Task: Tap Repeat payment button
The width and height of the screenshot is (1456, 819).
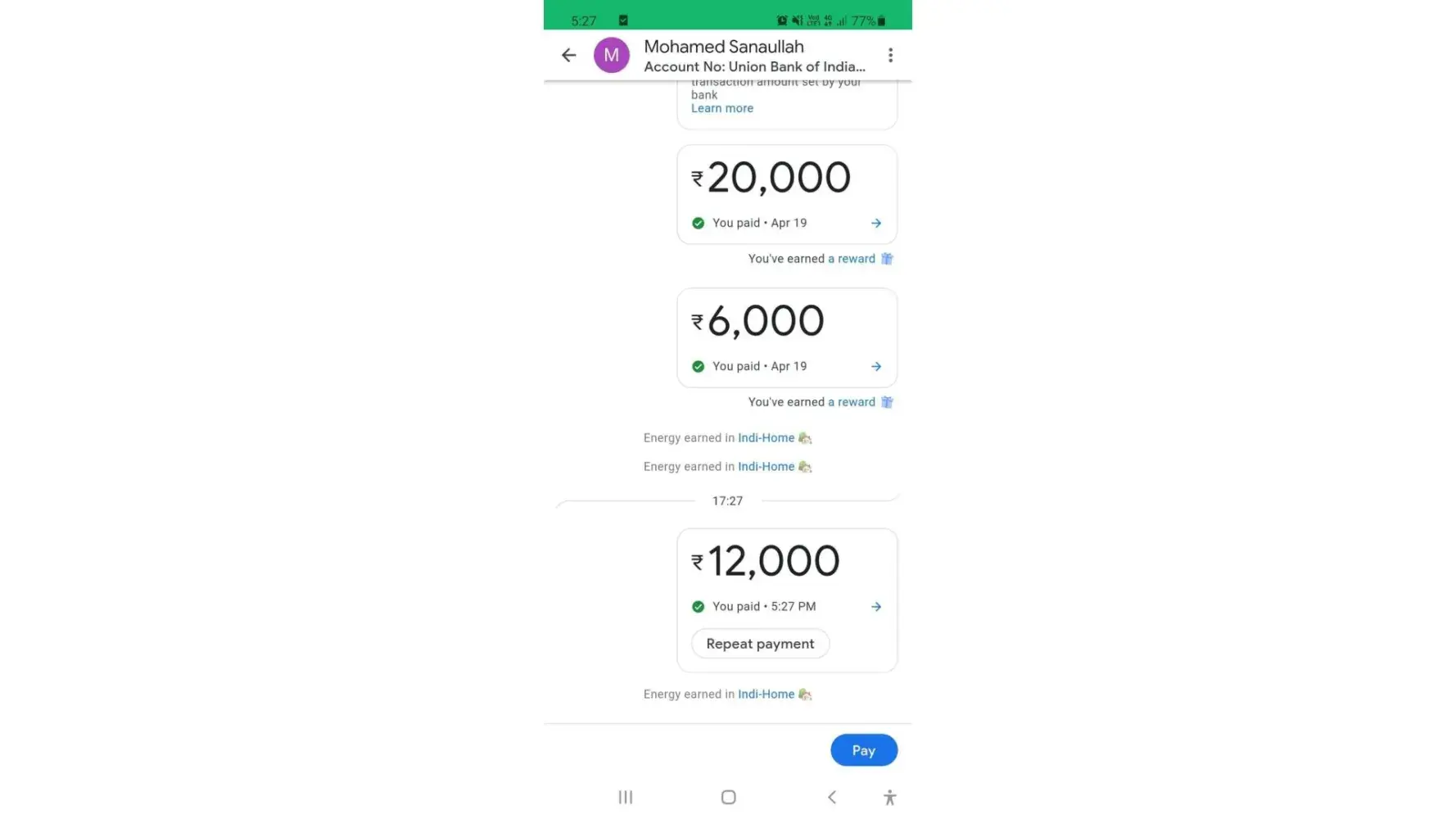Action: point(760,644)
